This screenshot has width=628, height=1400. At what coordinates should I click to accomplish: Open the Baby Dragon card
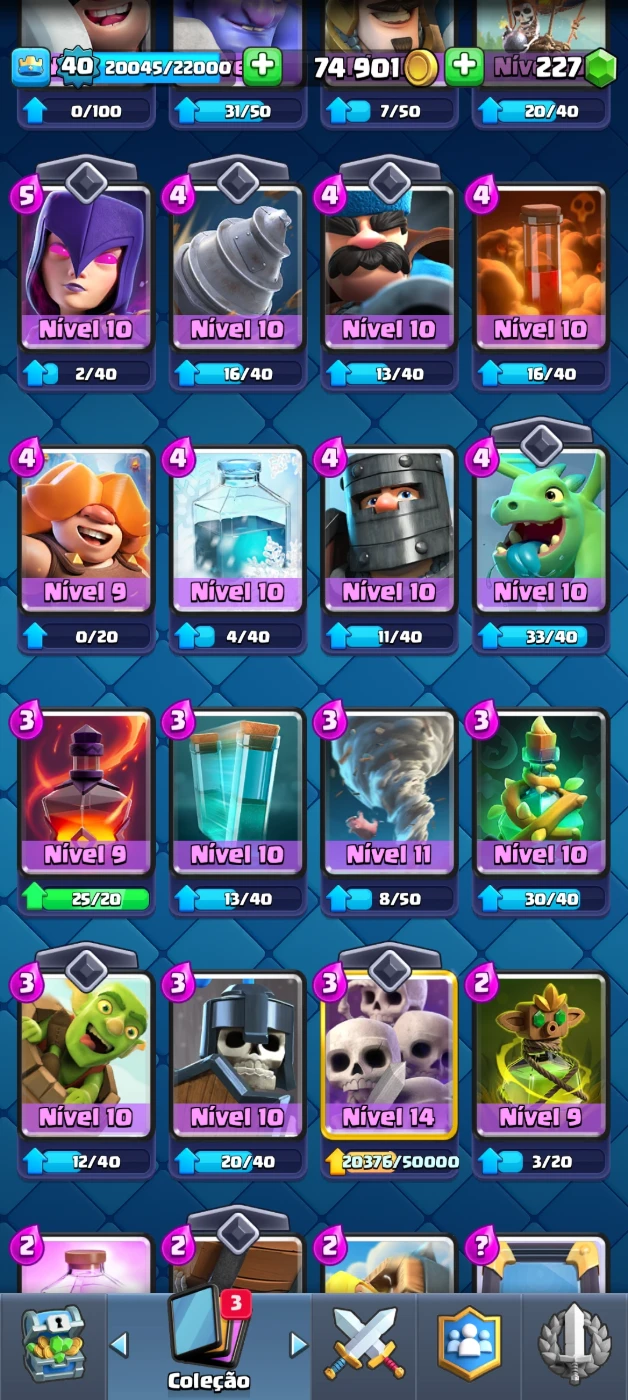click(x=540, y=530)
